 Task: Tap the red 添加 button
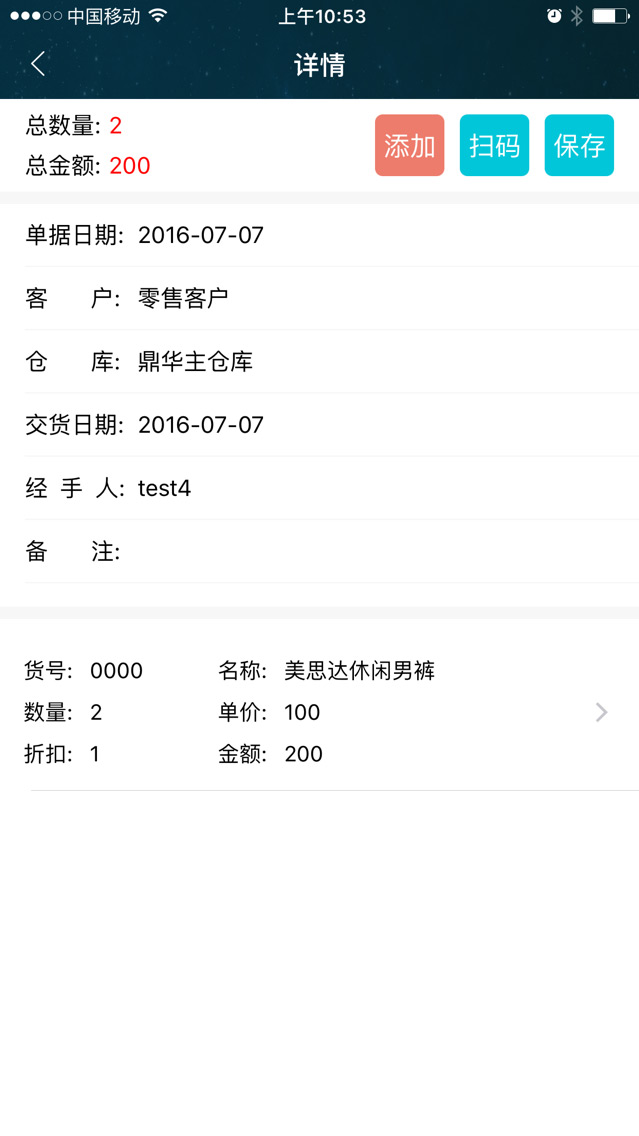(x=409, y=146)
